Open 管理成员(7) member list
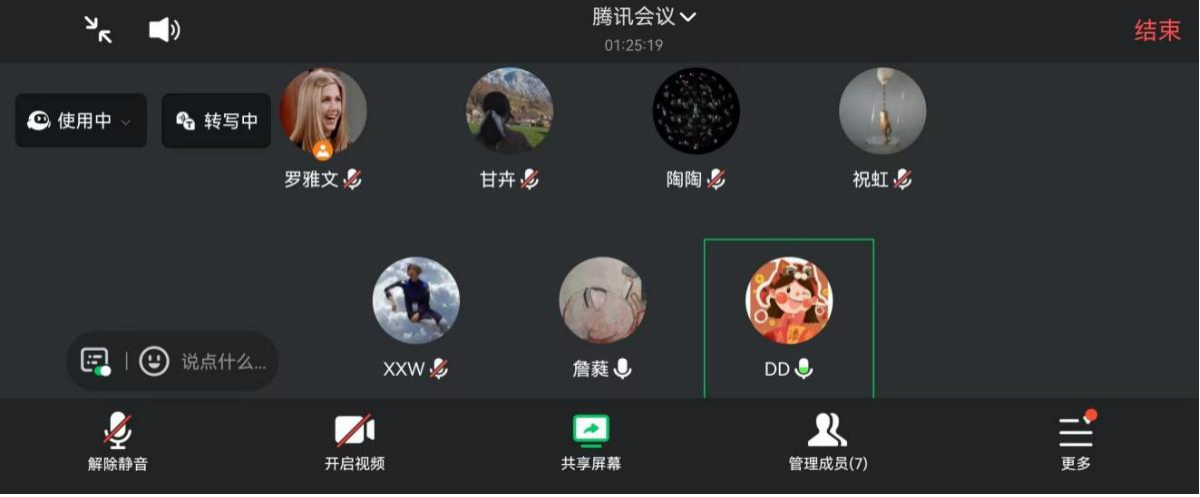Image resolution: width=1200 pixels, height=497 pixels. (x=827, y=442)
